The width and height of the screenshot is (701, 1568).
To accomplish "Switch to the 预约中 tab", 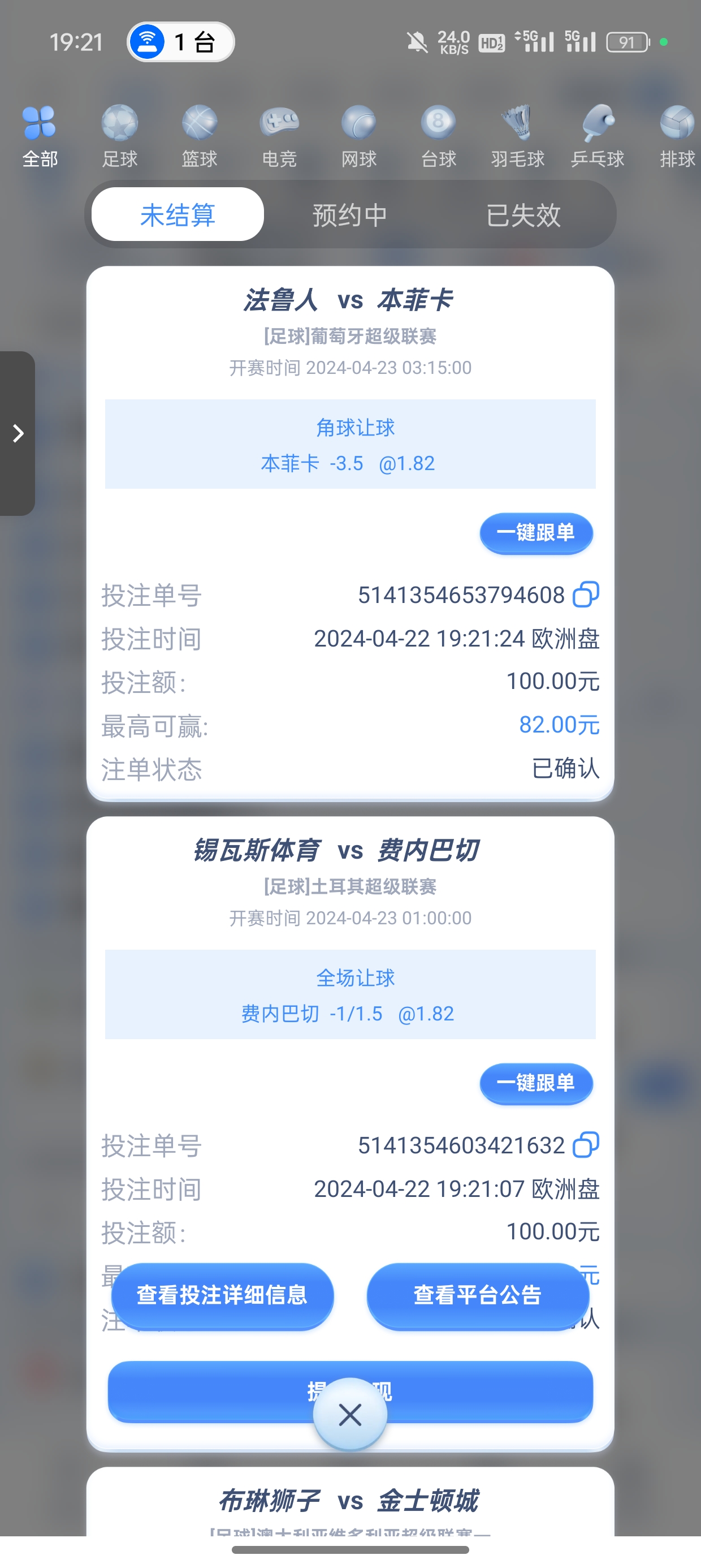I will tap(350, 214).
